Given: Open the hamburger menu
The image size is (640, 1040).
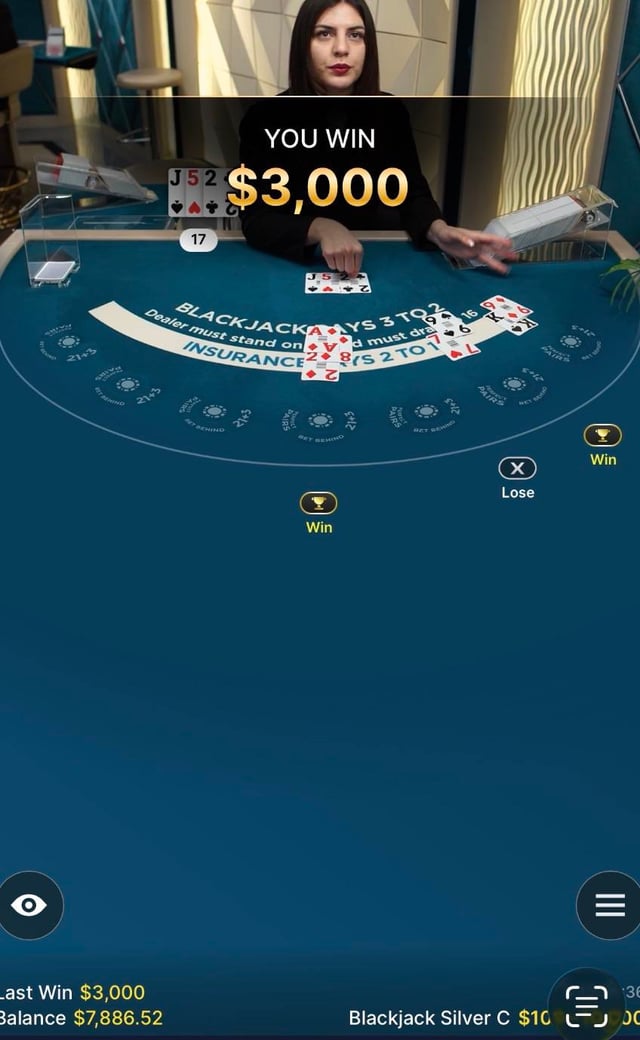Looking at the screenshot, I should pos(609,905).
